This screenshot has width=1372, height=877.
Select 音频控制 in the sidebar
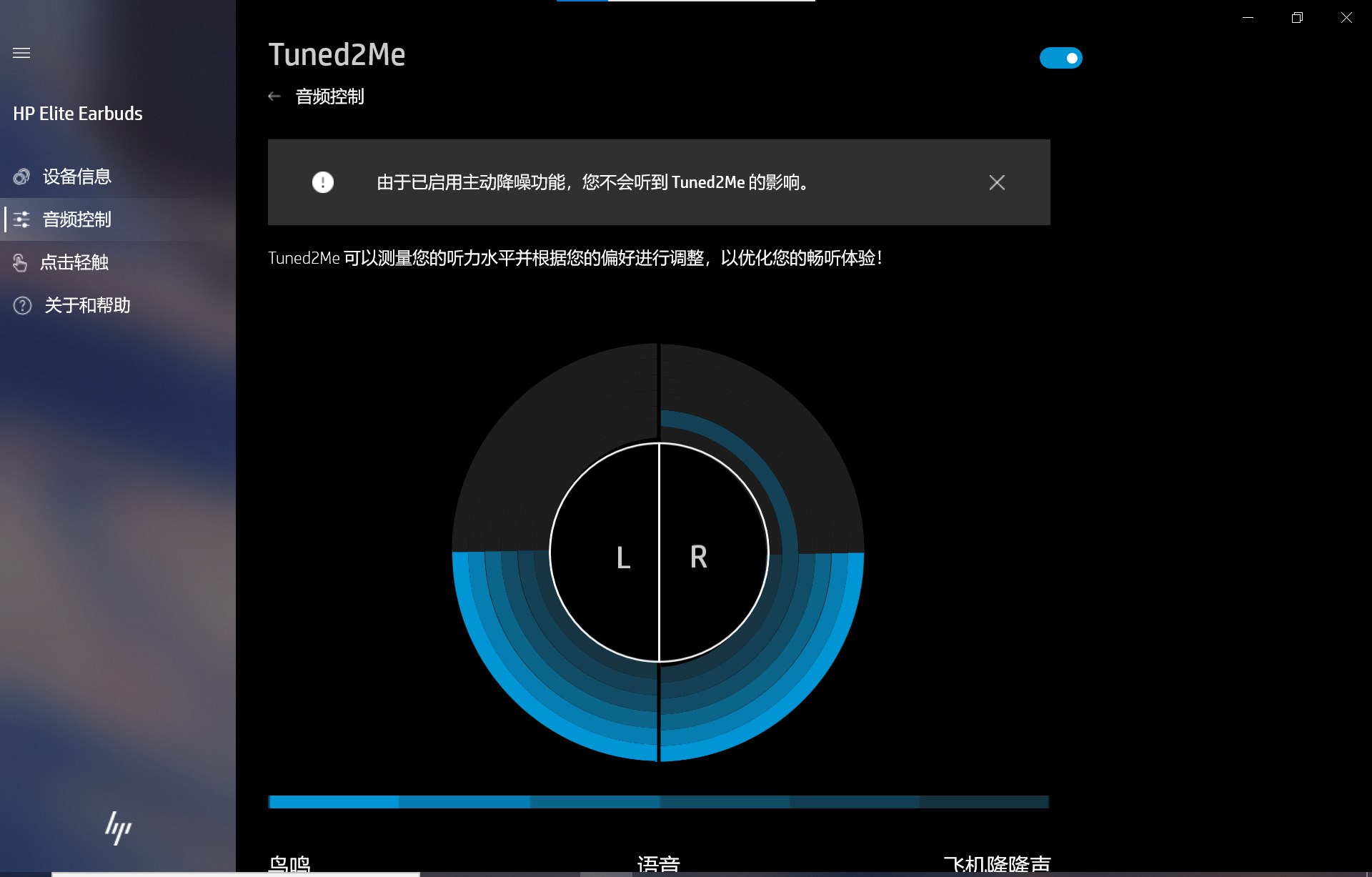(x=76, y=219)
